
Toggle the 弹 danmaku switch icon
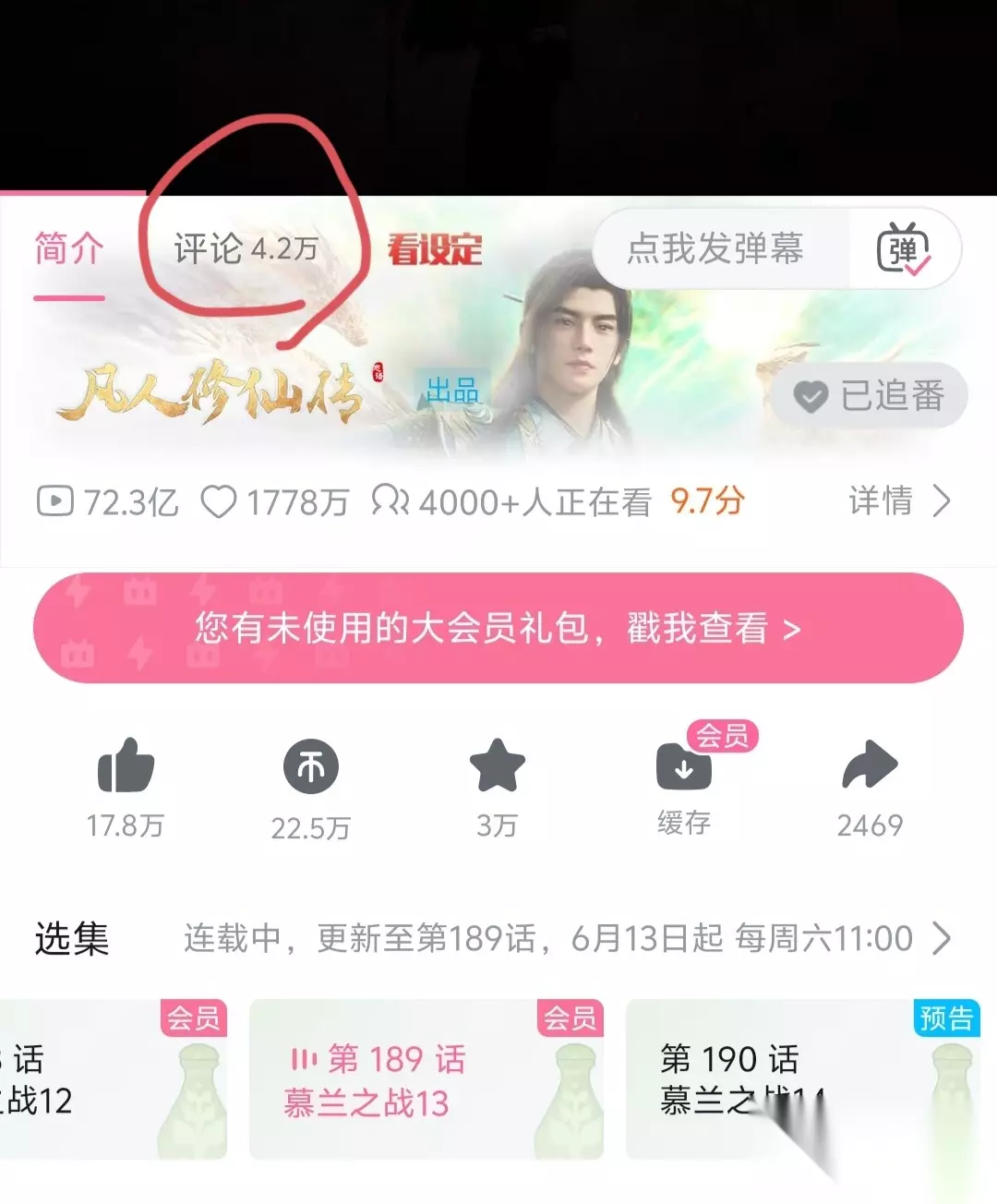coord(904,249)
